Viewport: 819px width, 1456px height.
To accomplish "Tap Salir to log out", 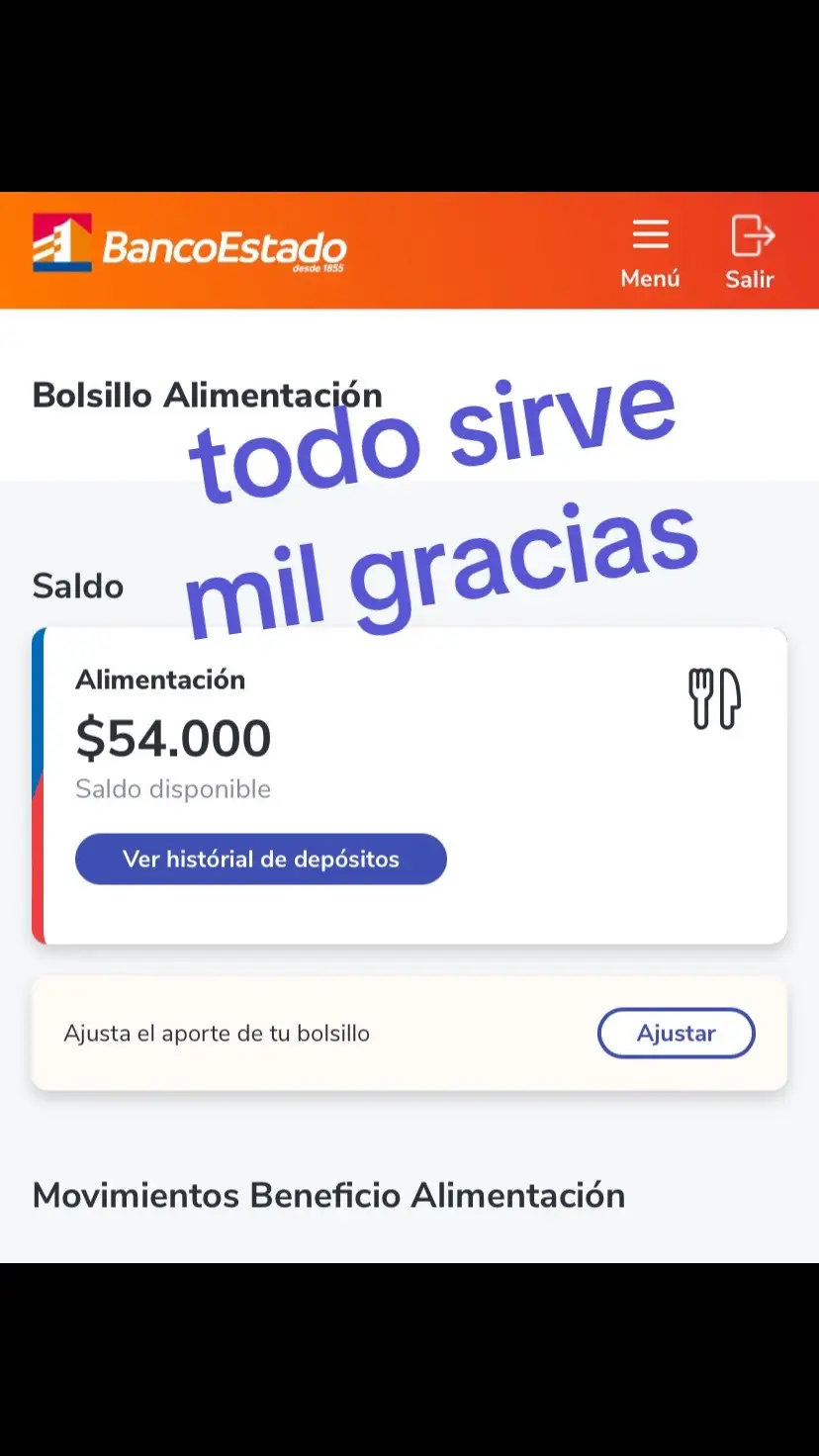I will click(x=751, y=253).
